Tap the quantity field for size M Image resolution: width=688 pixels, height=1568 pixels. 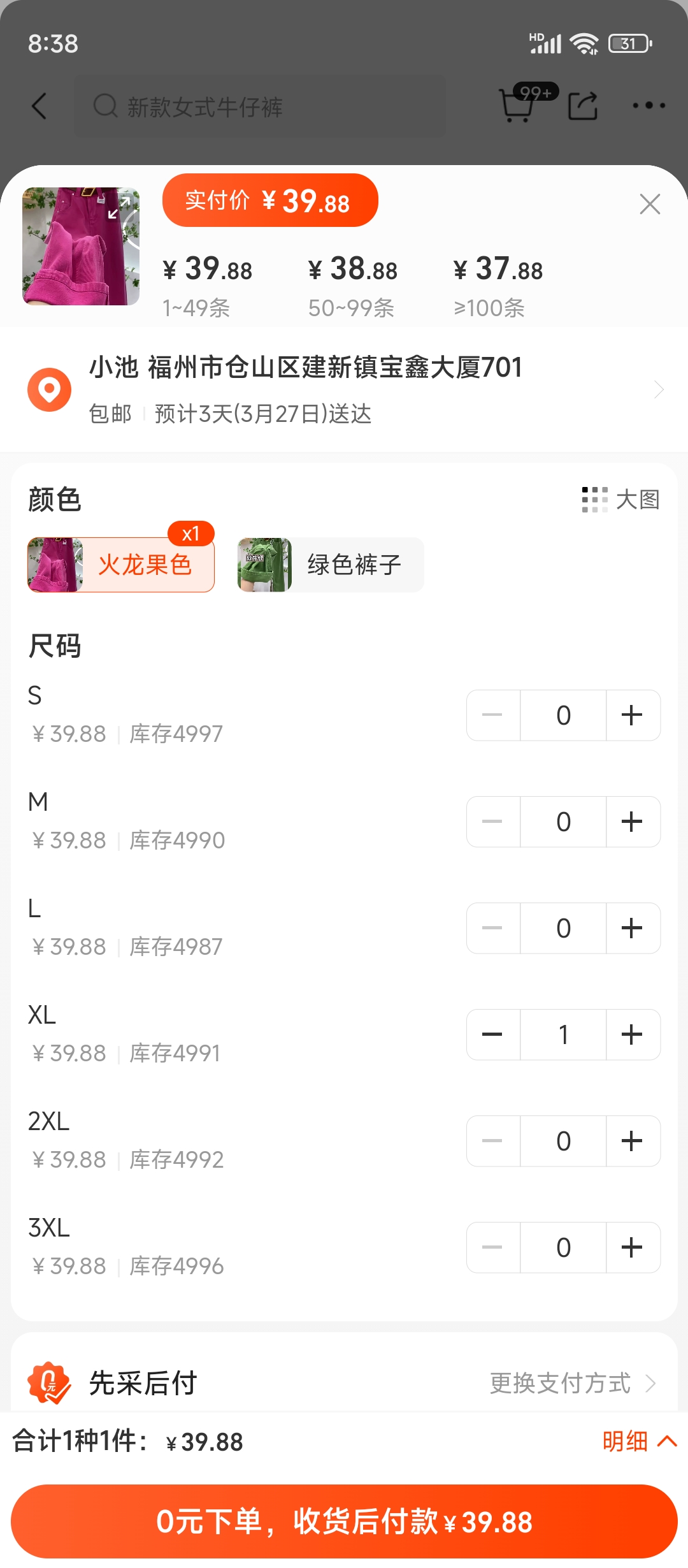[x=563, y=822]
